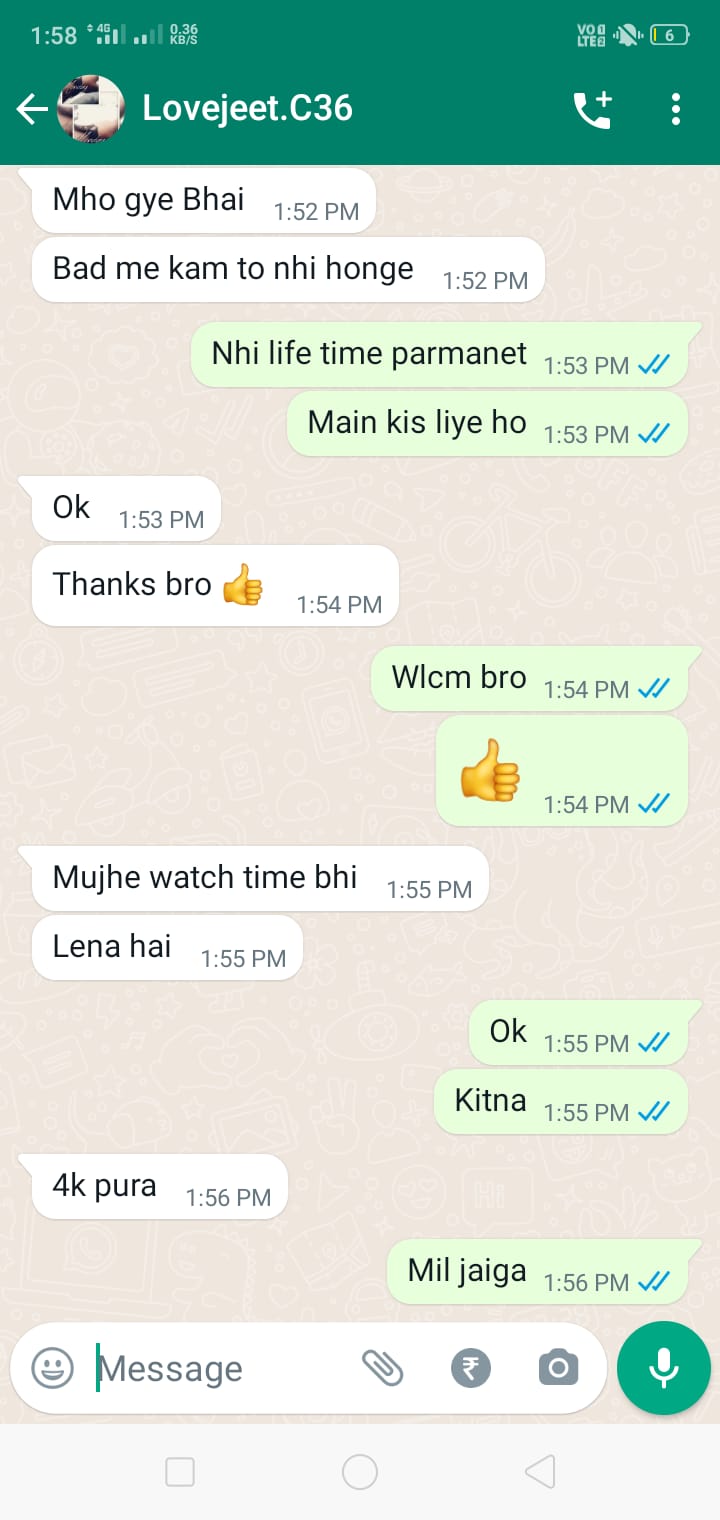The image size is (720, 1520).
Task: Open the recent apps view
Action: pos(180,1472)
